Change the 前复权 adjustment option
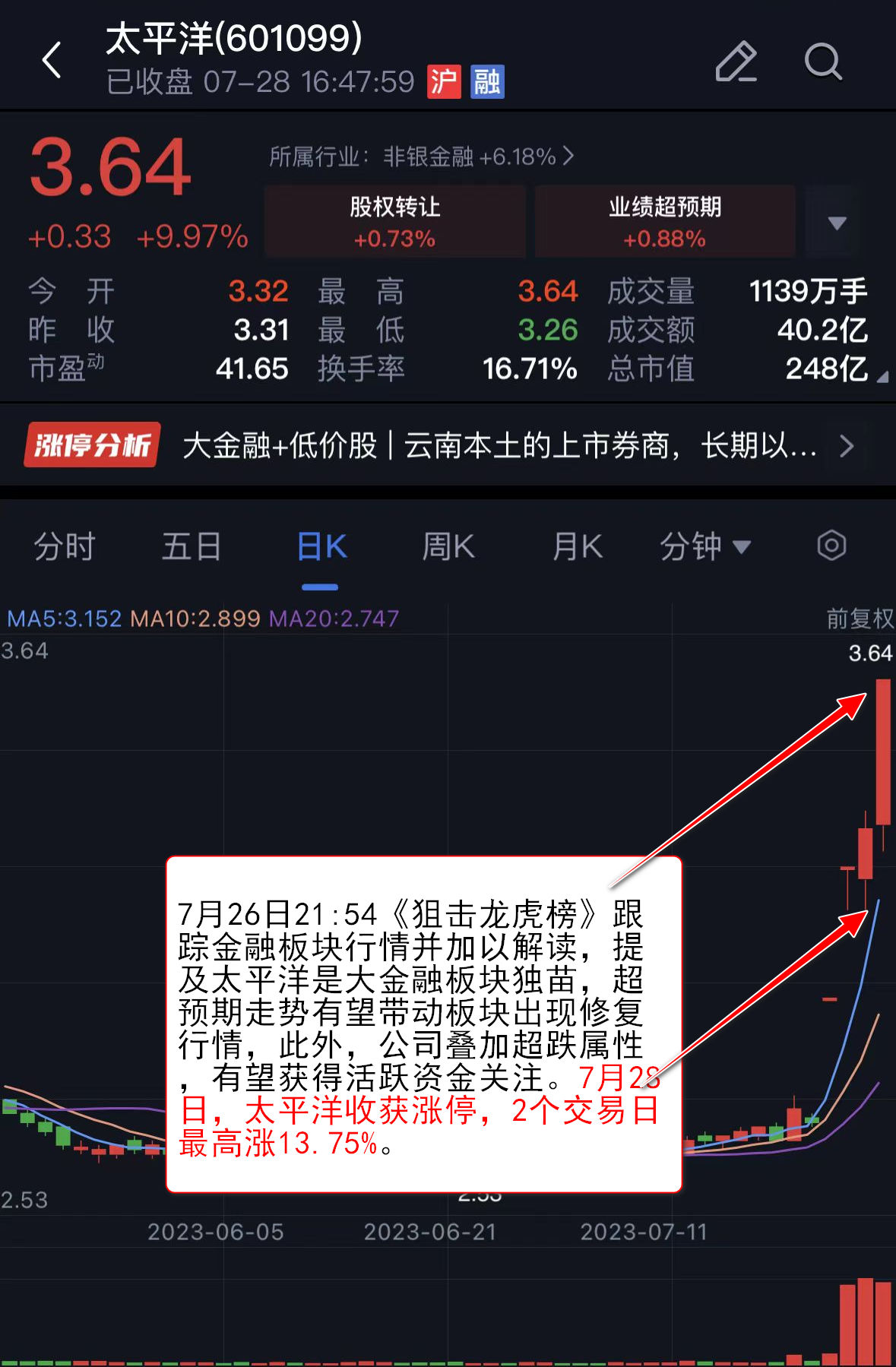896x1367 pixels. [860, 619]
